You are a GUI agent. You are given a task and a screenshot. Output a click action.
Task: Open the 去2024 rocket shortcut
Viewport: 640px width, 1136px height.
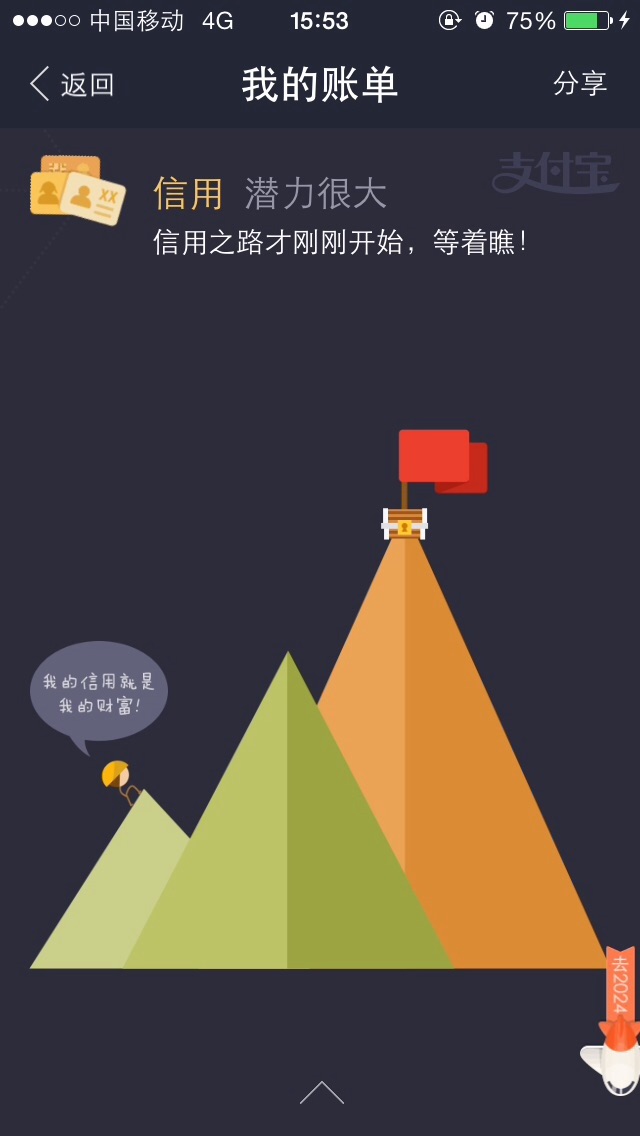(x=614, y=1022)
